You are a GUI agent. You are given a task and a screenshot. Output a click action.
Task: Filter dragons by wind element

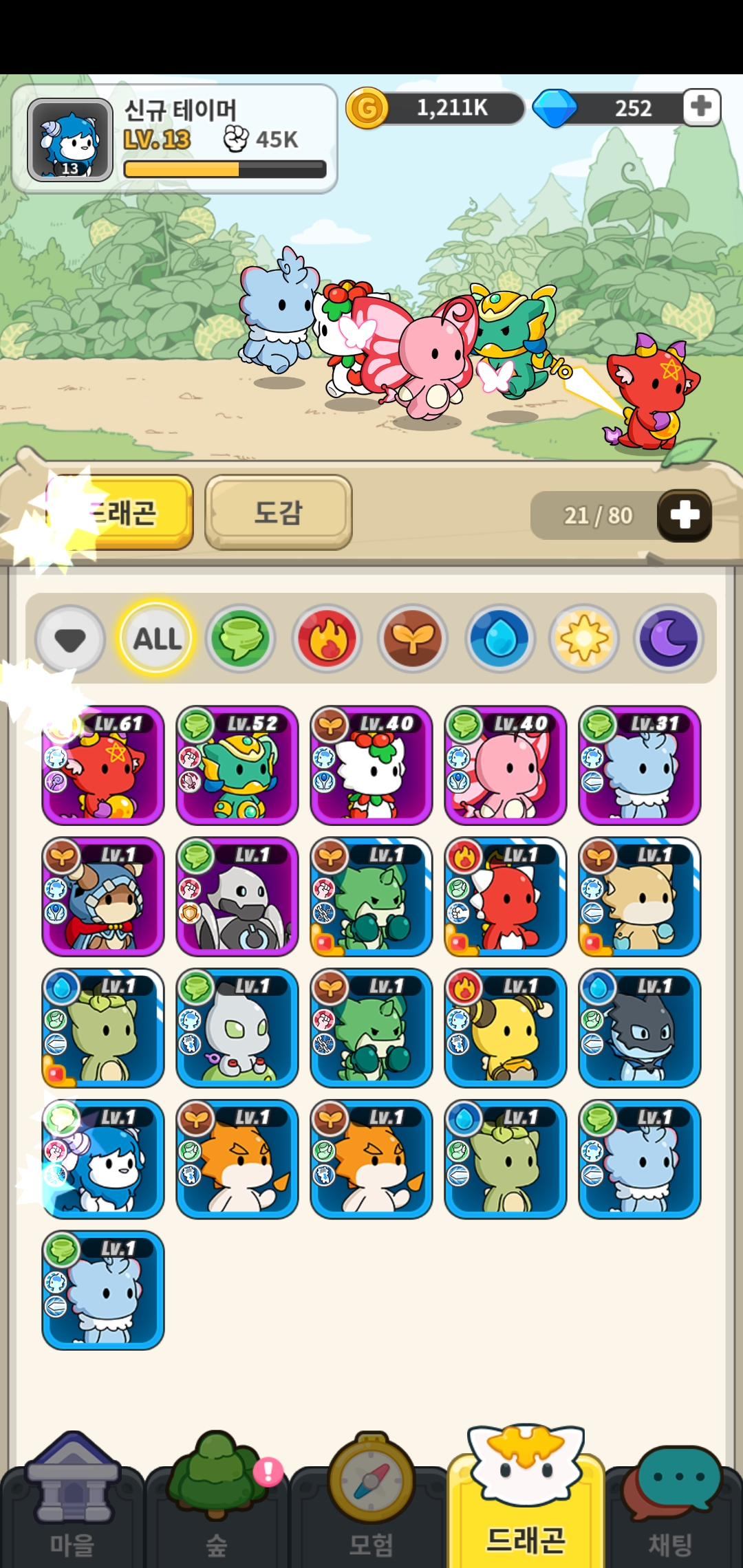click(x=241, y=640)
